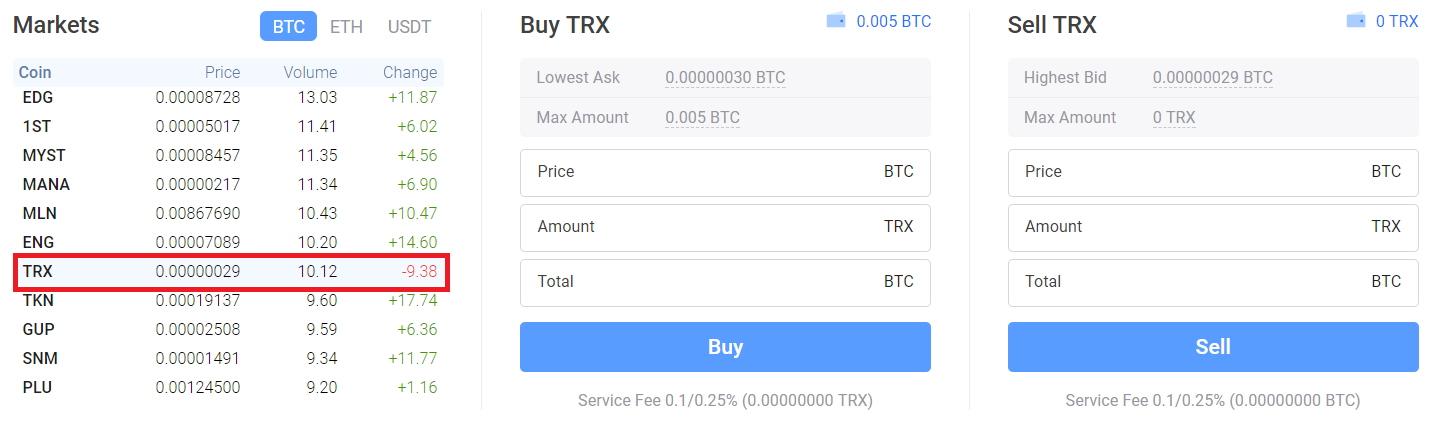
Task: Tap the 0 TRX wallet balance
Action: pyautogui.click(x=1396, y=21)
